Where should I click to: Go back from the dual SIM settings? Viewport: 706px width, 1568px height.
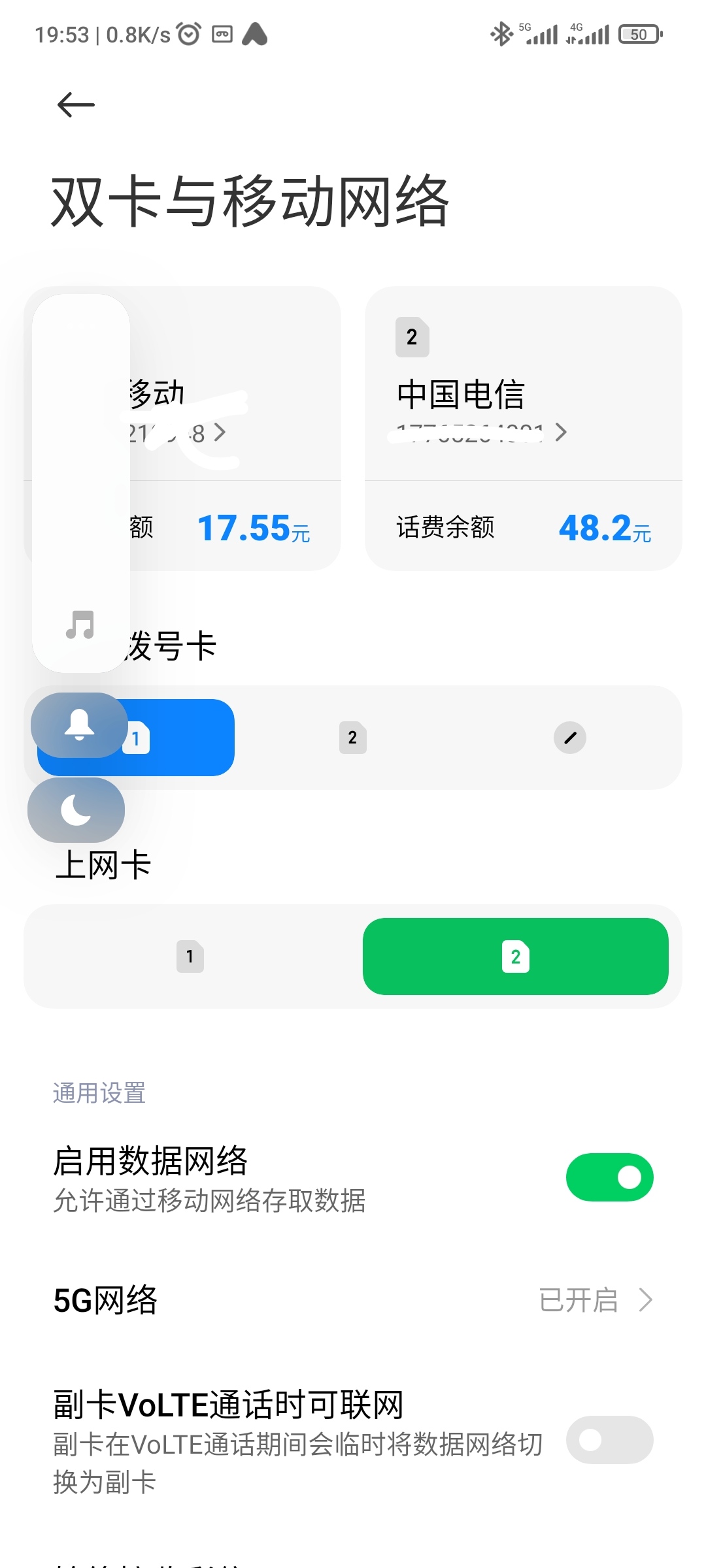[76, 105]
